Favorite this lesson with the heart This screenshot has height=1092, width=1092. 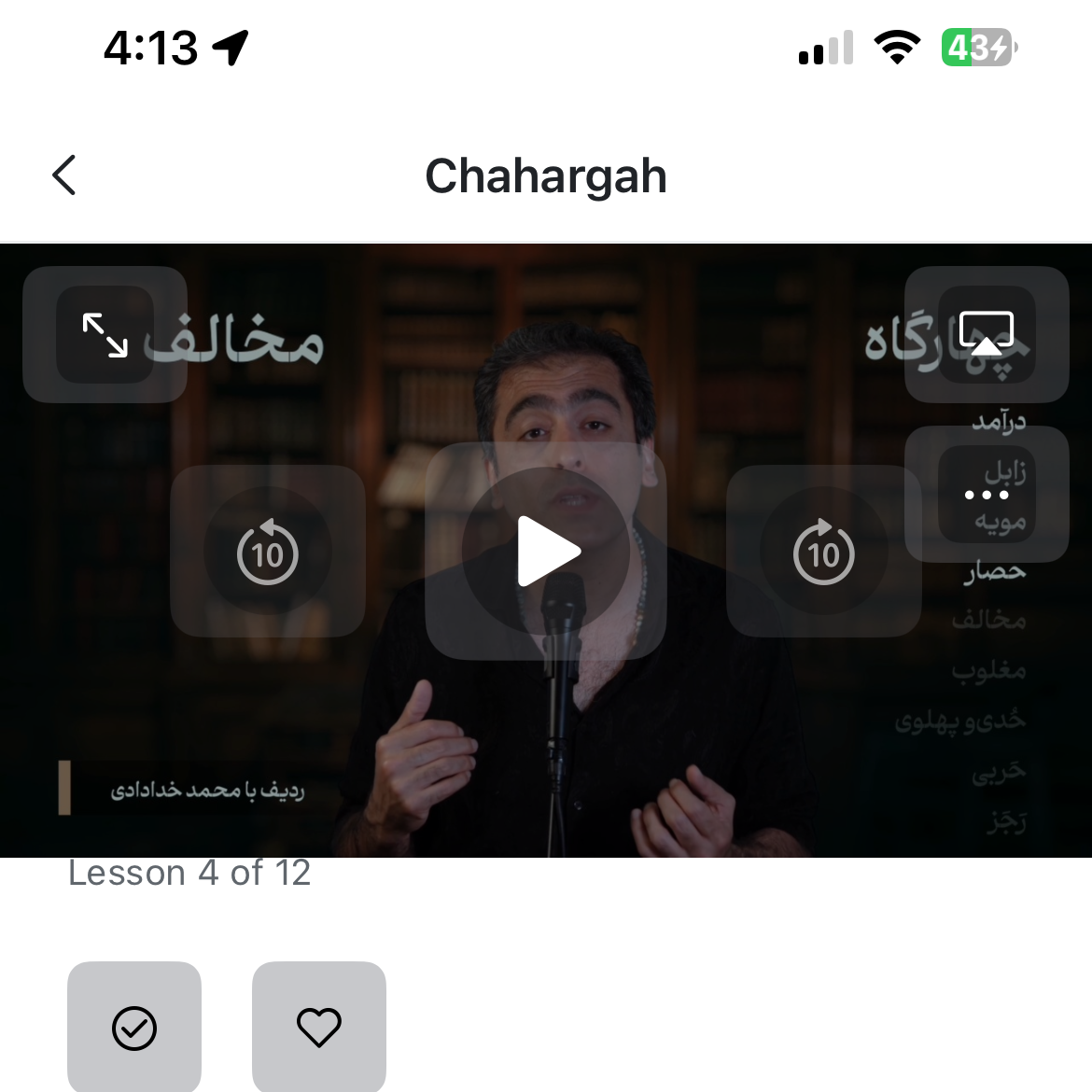click(x=319, y=1028)
